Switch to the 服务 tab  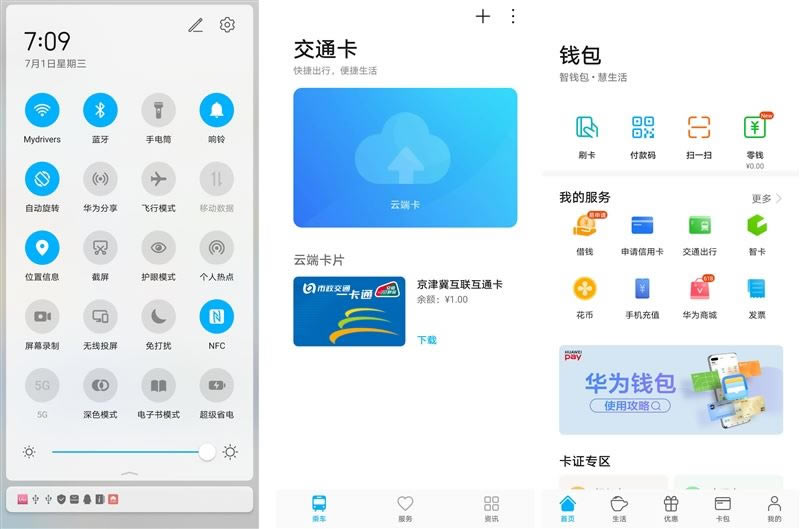[x=405, y=508]
